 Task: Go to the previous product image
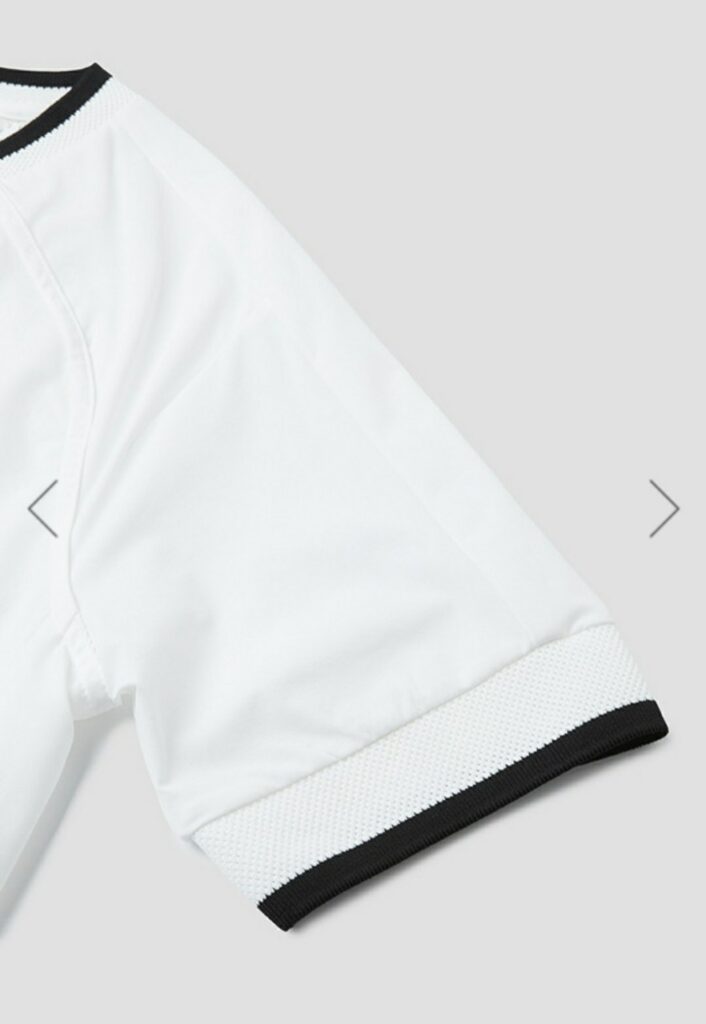43,508
